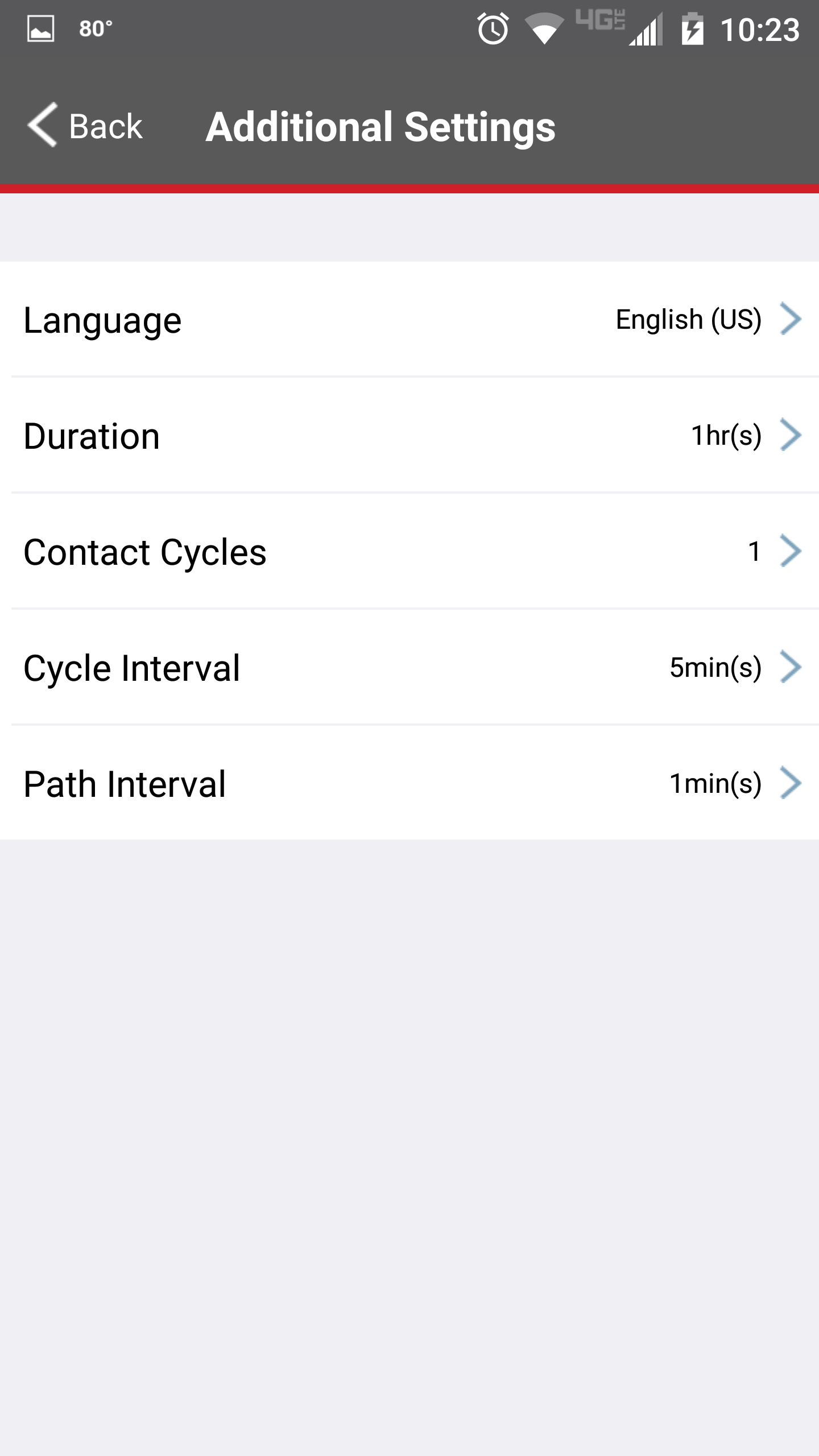
Task: Go back using the Back button
Action: (85, 126)
